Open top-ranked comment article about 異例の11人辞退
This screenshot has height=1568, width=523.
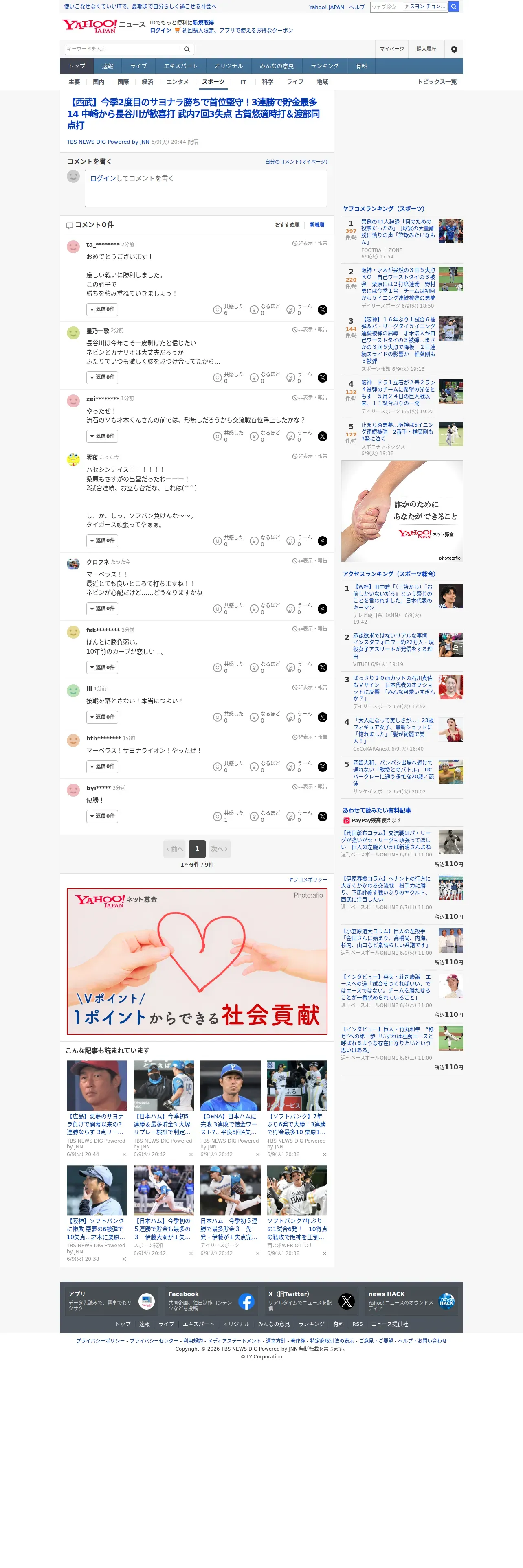[x=398, y=232]
